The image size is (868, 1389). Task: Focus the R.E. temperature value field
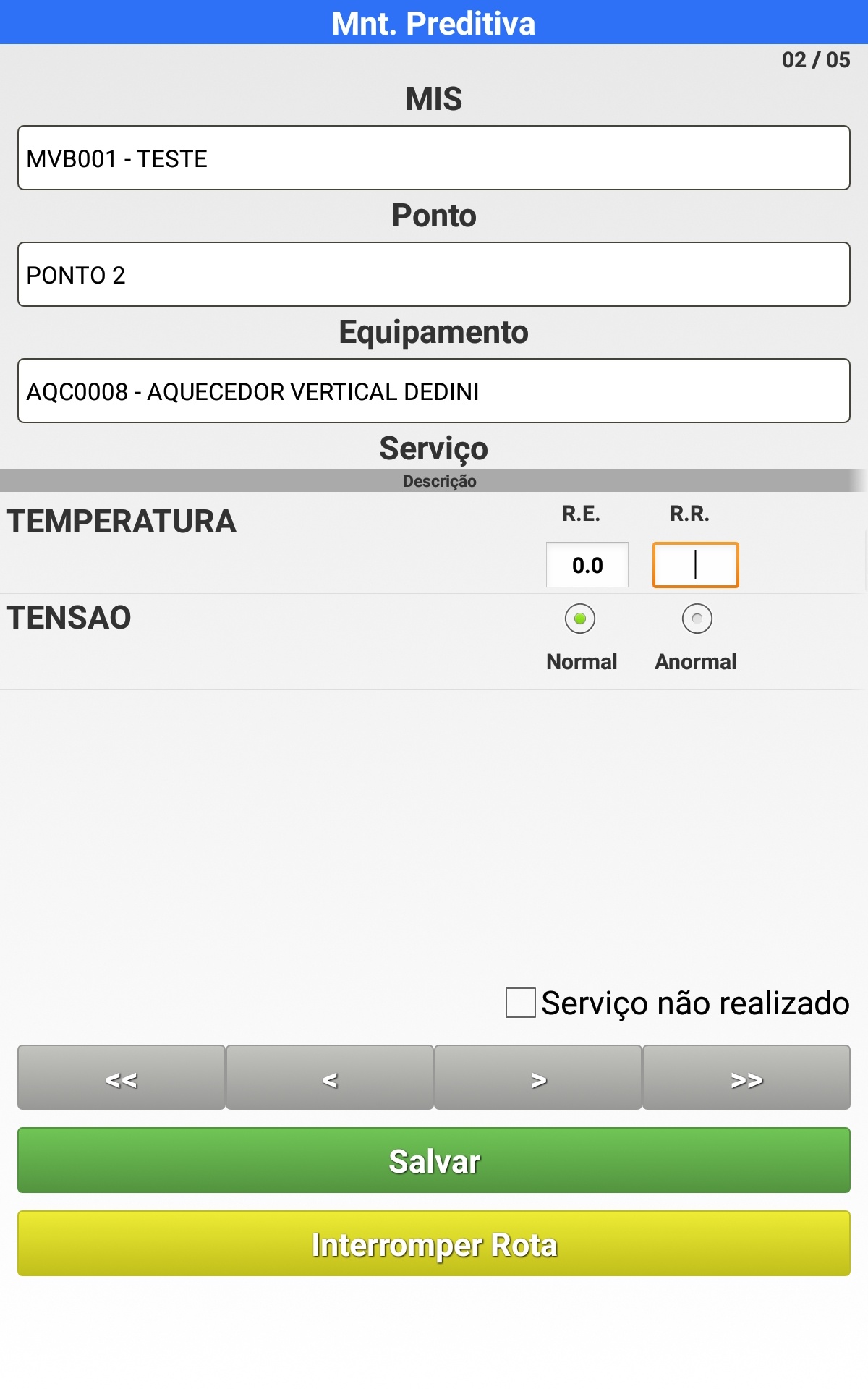point(587,565)
